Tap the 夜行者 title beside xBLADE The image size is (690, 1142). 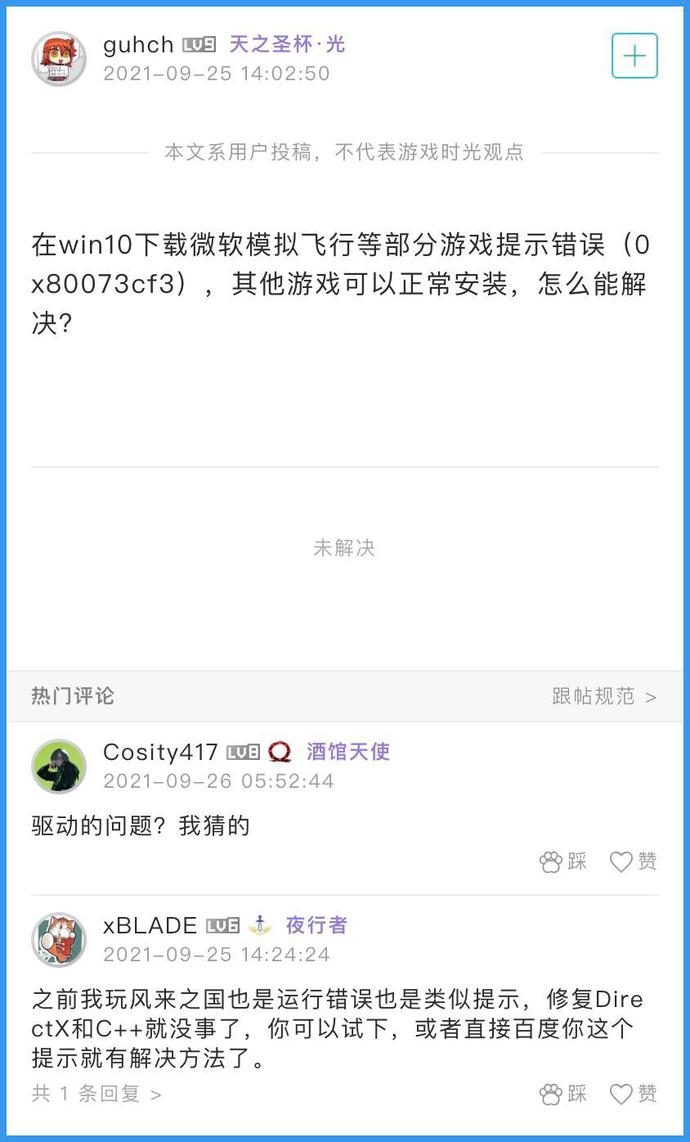click(x=316, y=925)
